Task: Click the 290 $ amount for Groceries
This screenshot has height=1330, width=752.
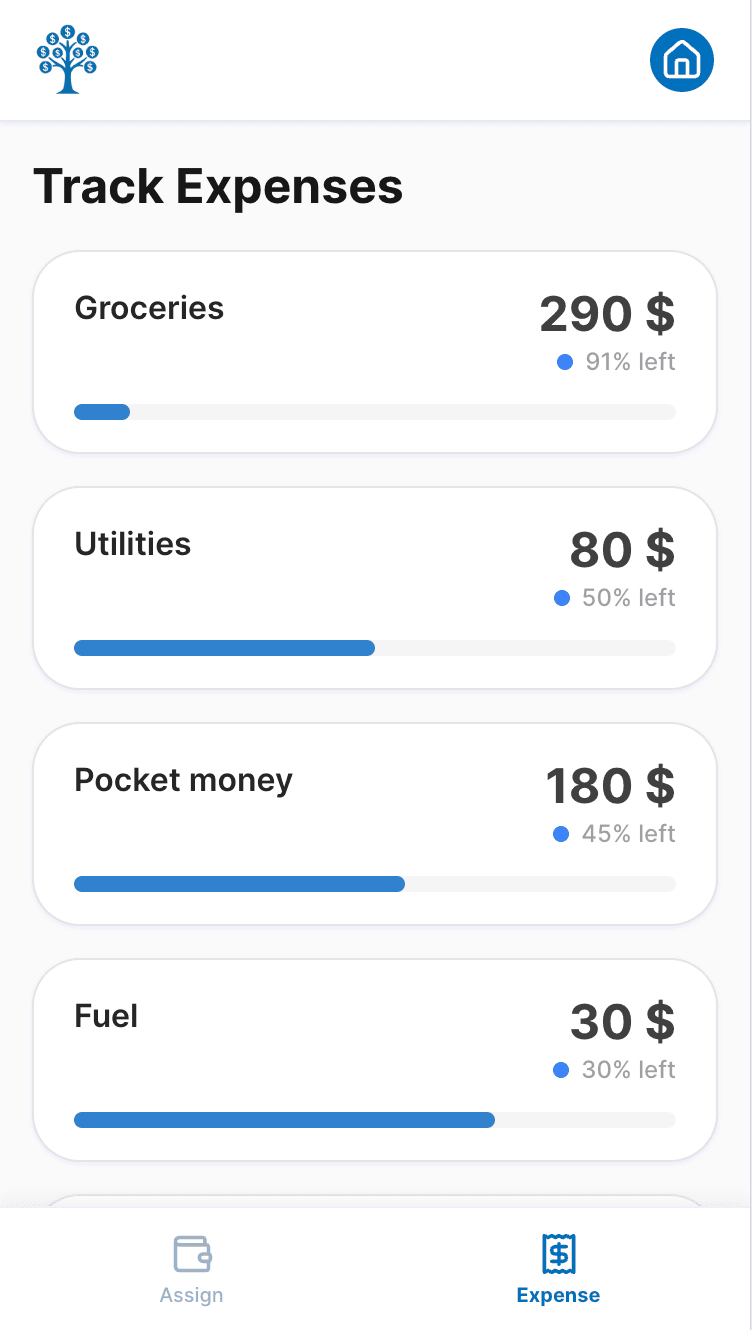Action: point(606,314)
